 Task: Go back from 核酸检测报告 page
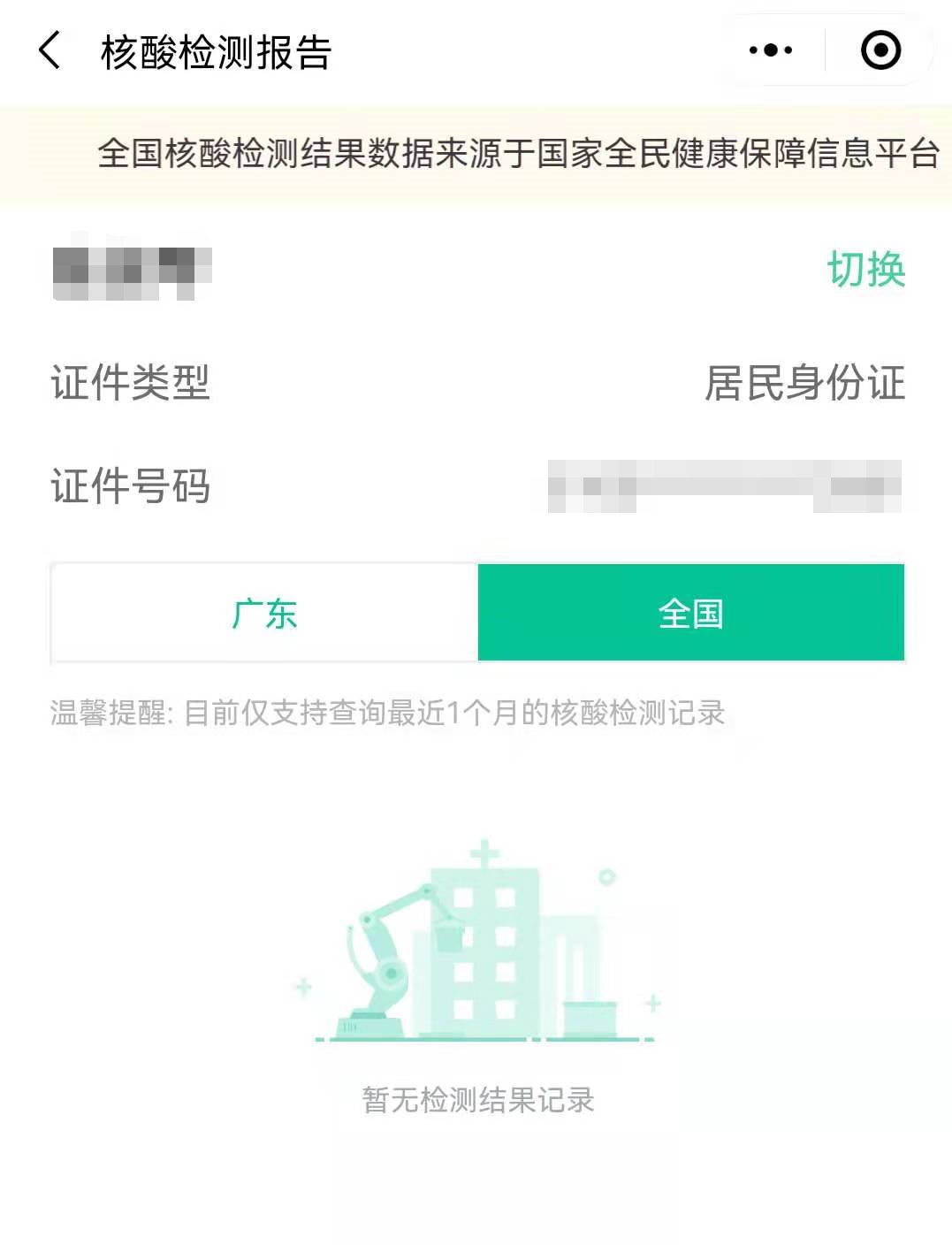[x=50, y=50]
